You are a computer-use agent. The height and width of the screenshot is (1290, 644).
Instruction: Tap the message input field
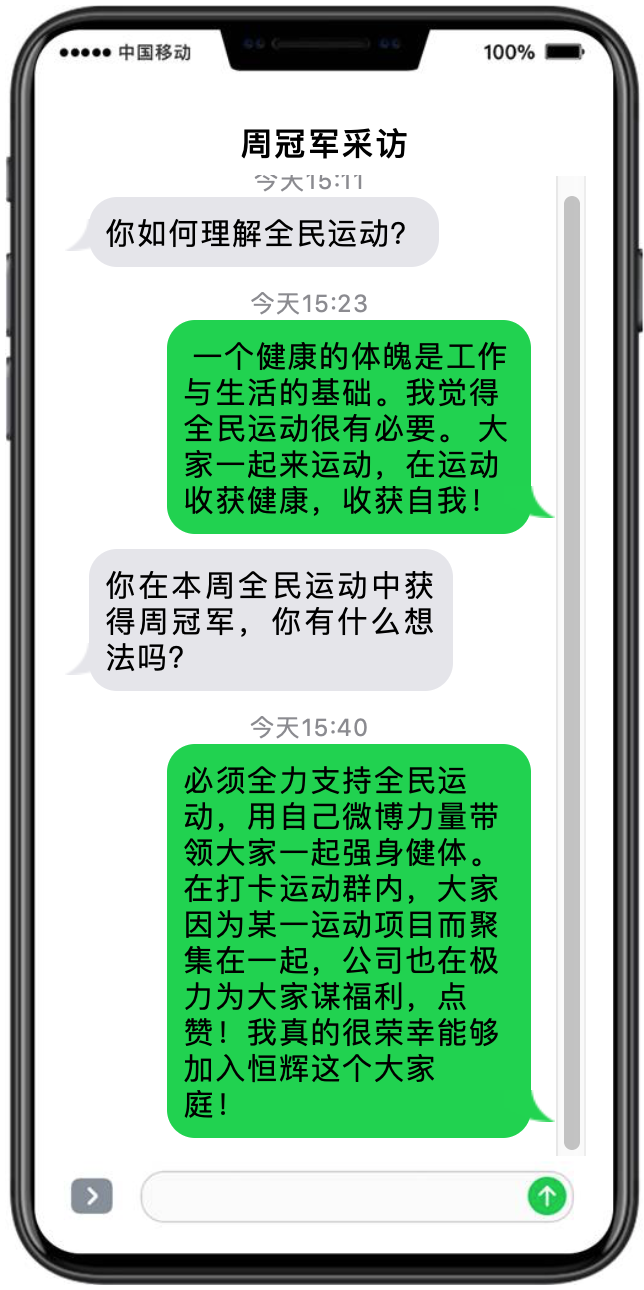coord(335,1196)
